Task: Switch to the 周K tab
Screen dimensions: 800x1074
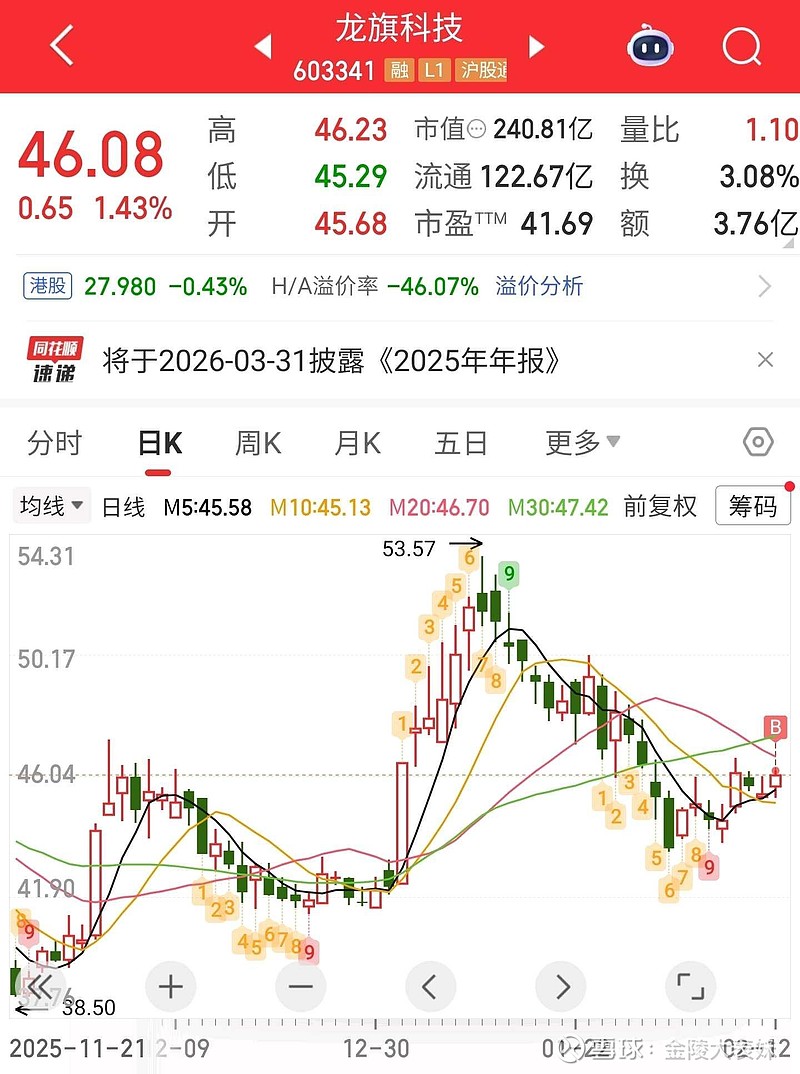Action: click(x=257, y=441)
